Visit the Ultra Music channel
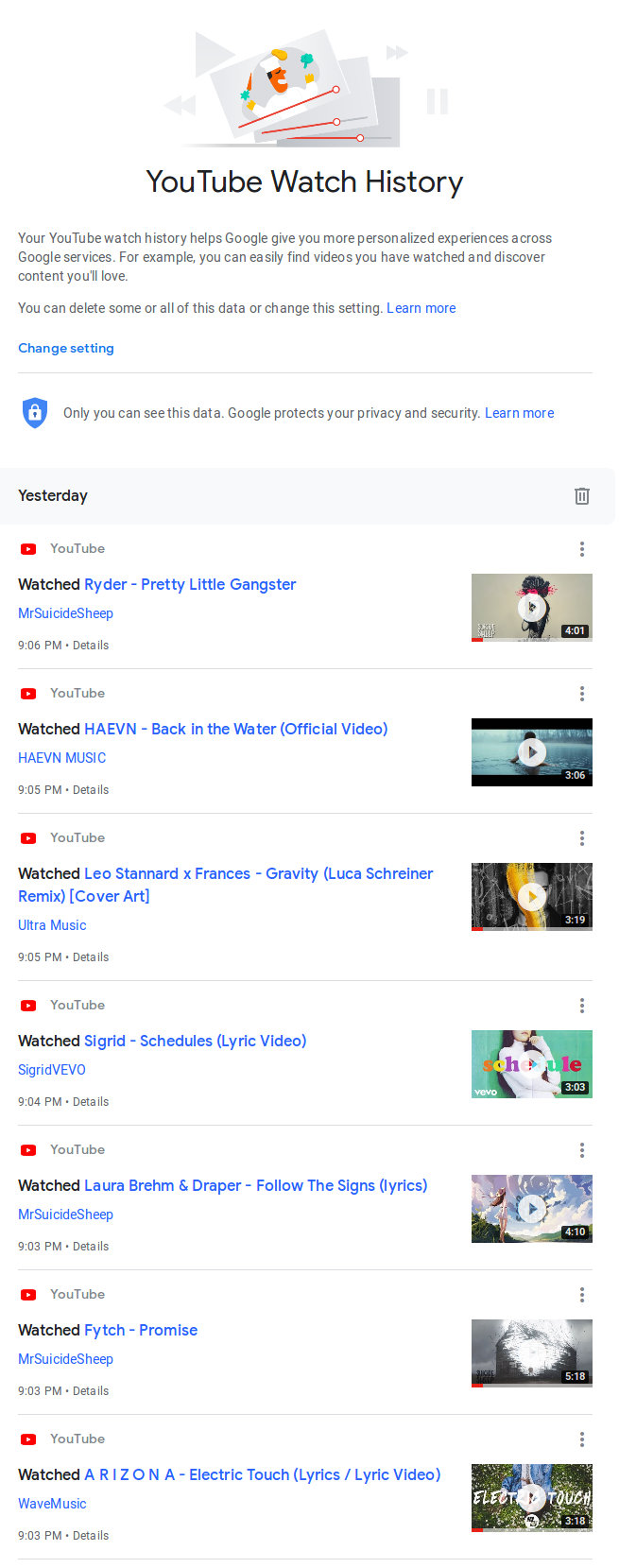This screenshot has height=1568, width=619. tap(52, 925)
